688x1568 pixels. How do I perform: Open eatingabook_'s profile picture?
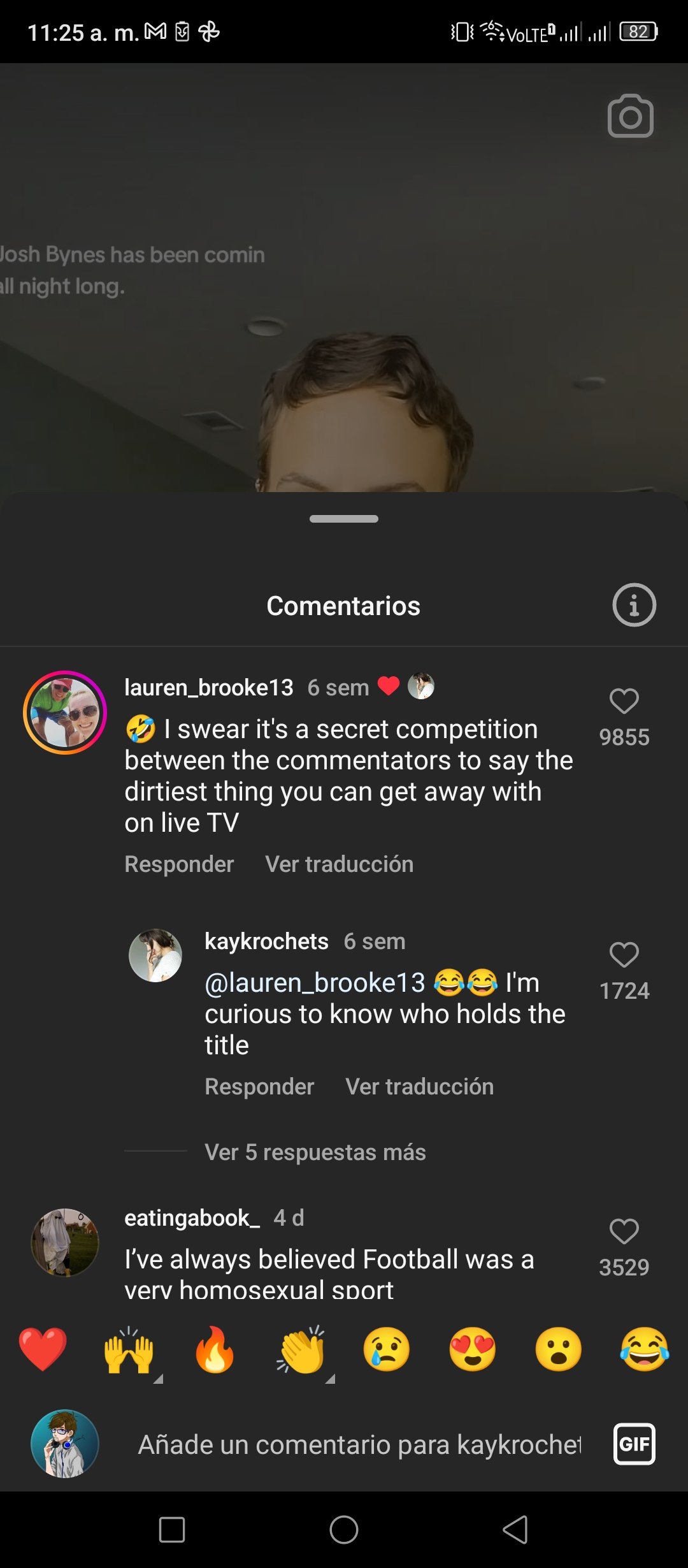pos(65,1242)
